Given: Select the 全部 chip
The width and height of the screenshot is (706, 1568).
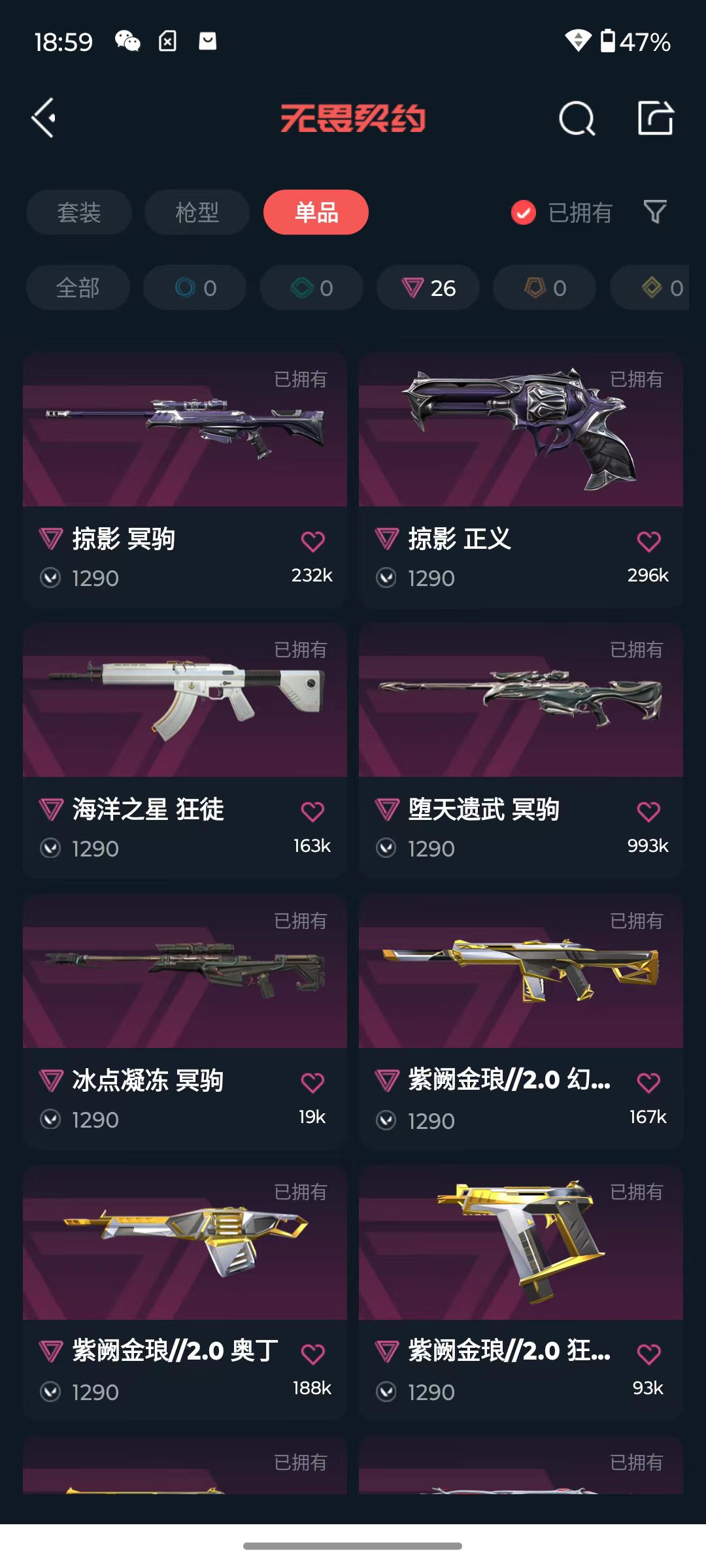Looking at the screenshot, I should (x=78, y=287).
